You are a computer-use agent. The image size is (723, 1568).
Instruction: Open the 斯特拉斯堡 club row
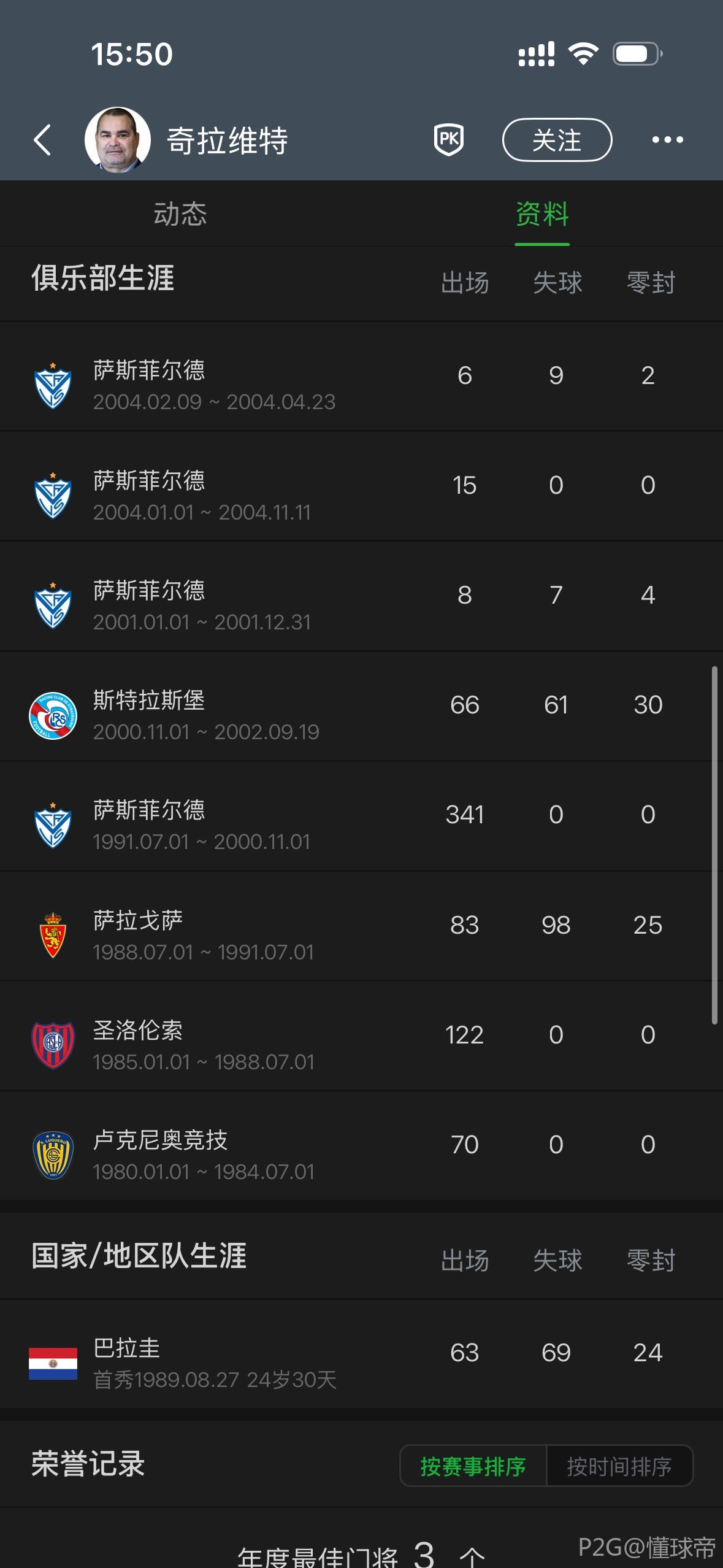click(x=361, y=706)
